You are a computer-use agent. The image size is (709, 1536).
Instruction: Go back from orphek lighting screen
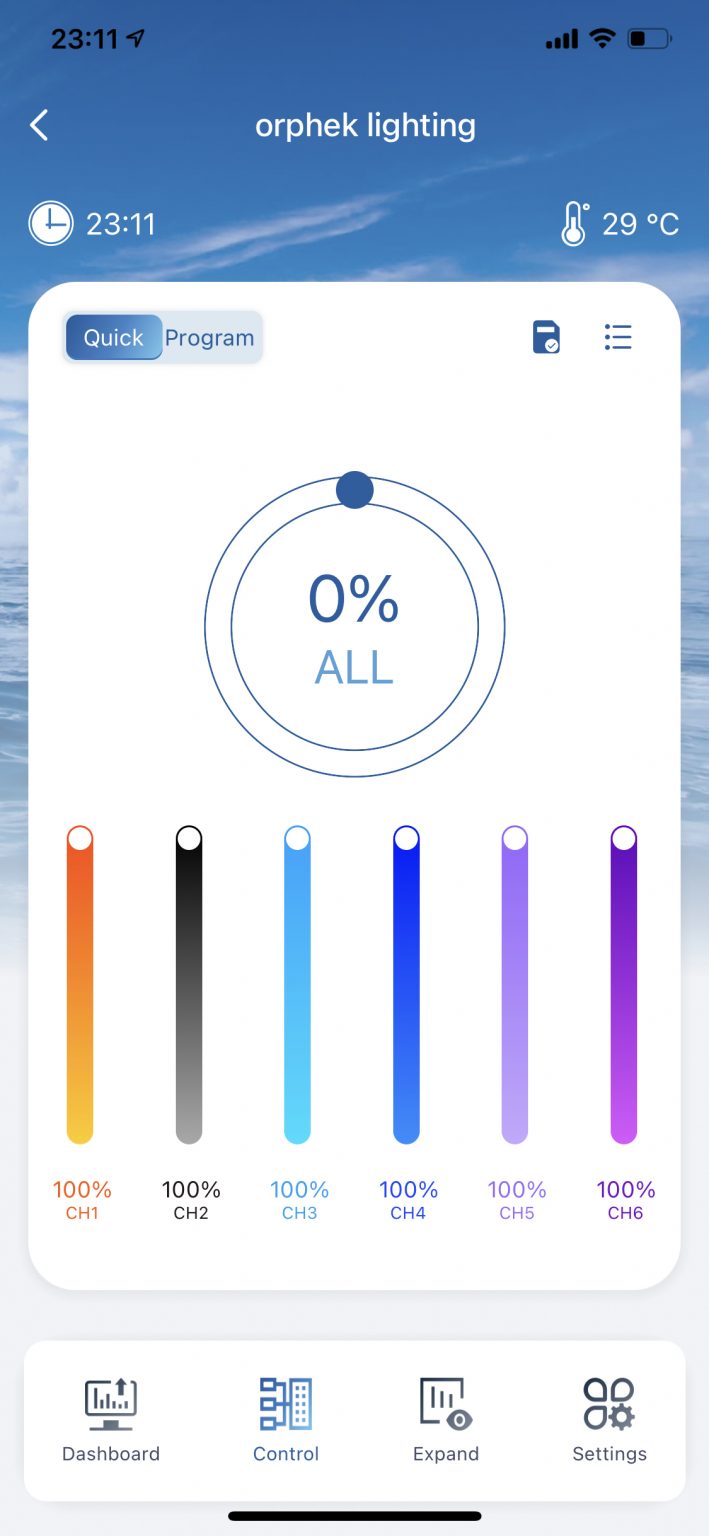pos(39,126)
